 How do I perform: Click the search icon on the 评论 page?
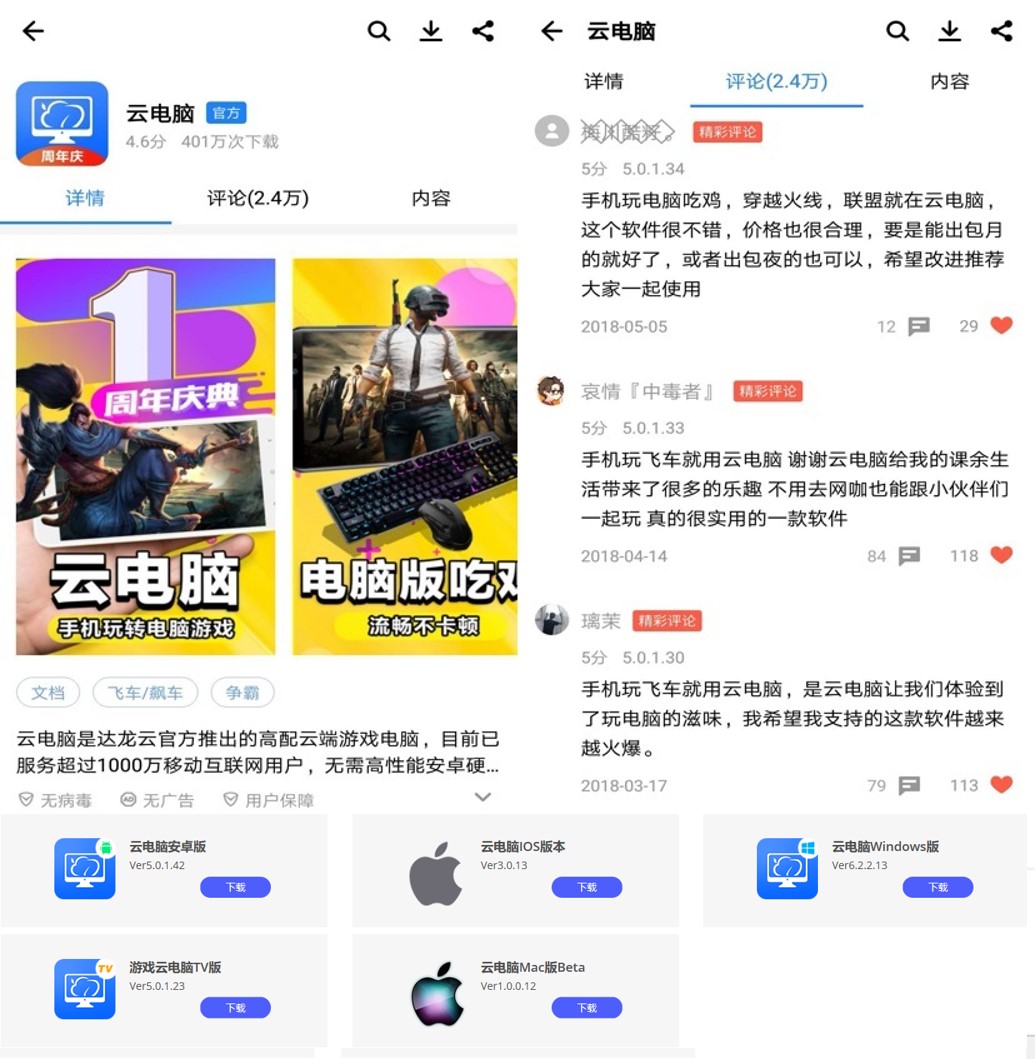point(897,30)
